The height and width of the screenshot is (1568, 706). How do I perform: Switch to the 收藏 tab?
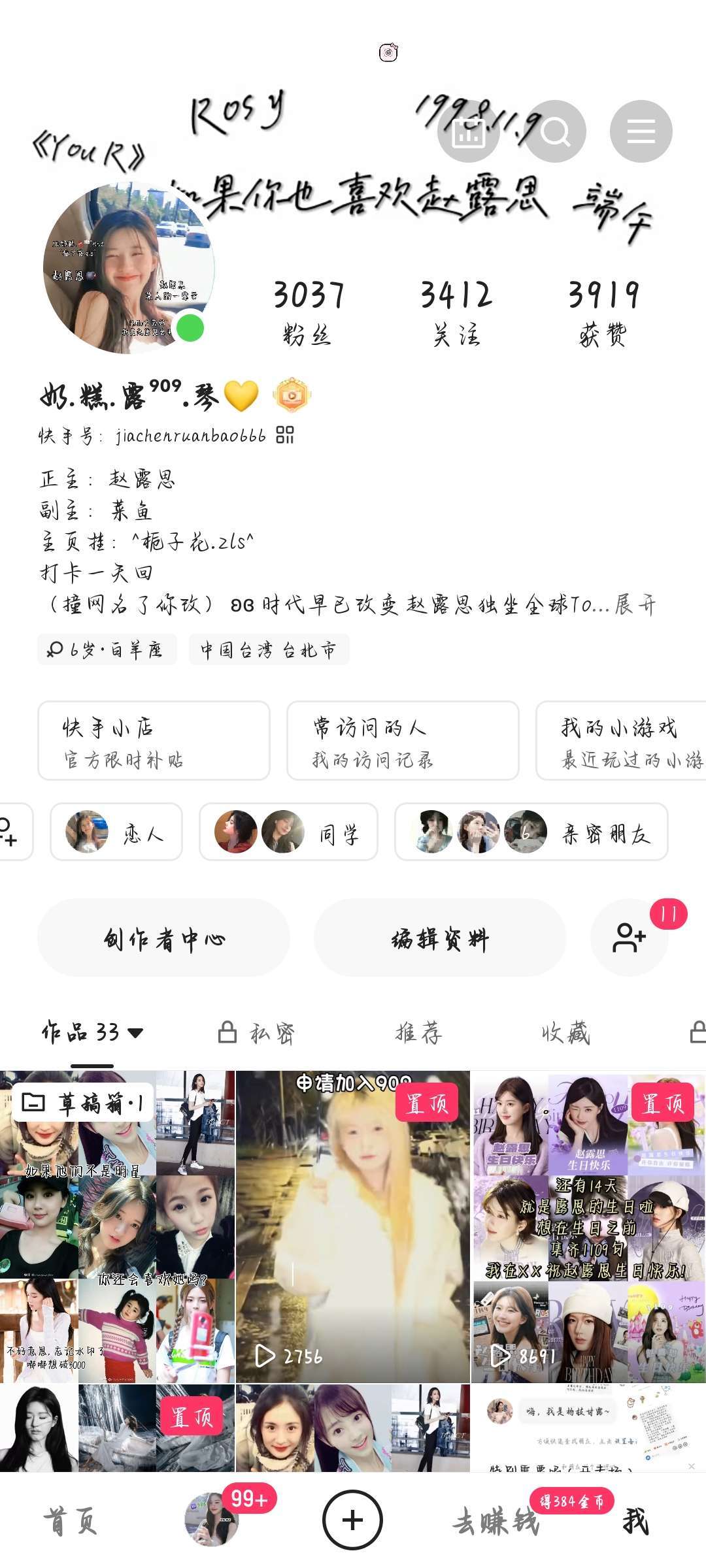[x=565, y=1032]
